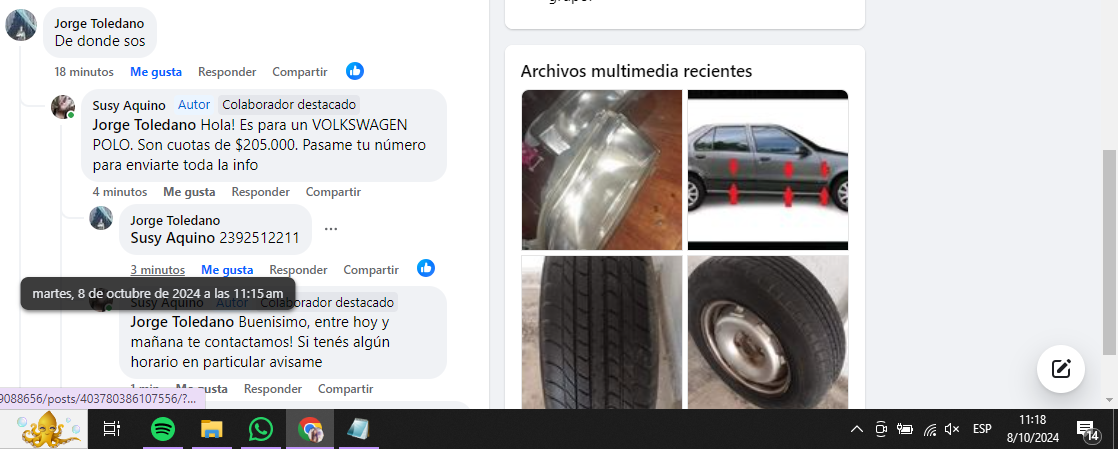1118x449 pixels.
Task: Share the comment "De donde sos"
Action: 300,72
